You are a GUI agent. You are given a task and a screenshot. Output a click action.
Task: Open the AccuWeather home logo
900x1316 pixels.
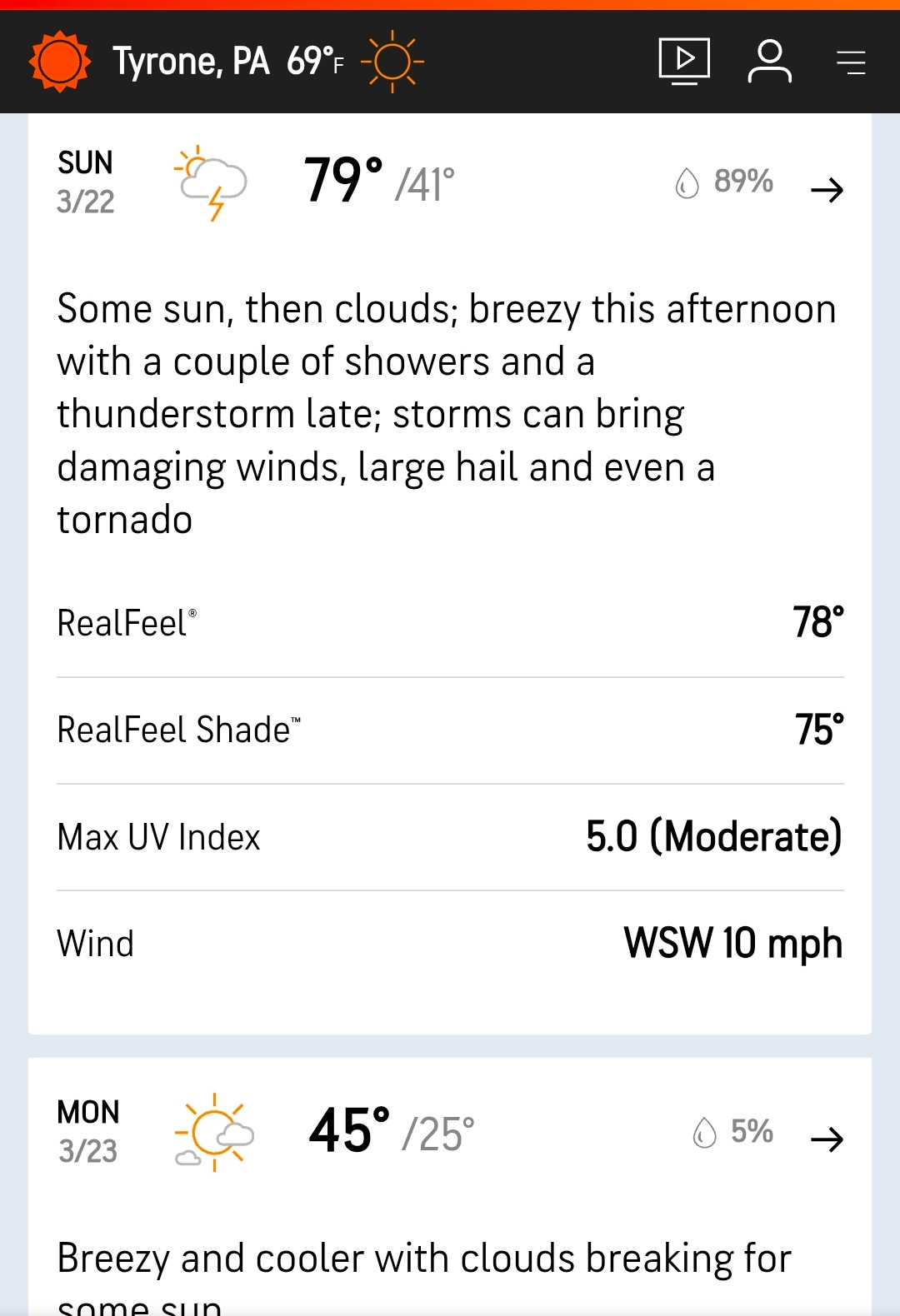pyautogui.click(x=59, y=62)
